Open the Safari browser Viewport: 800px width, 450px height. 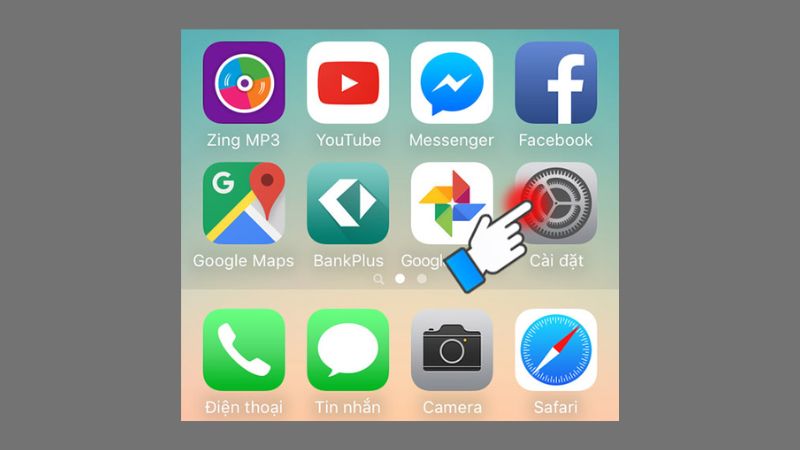pyautogui.click(x=555, y=350)
